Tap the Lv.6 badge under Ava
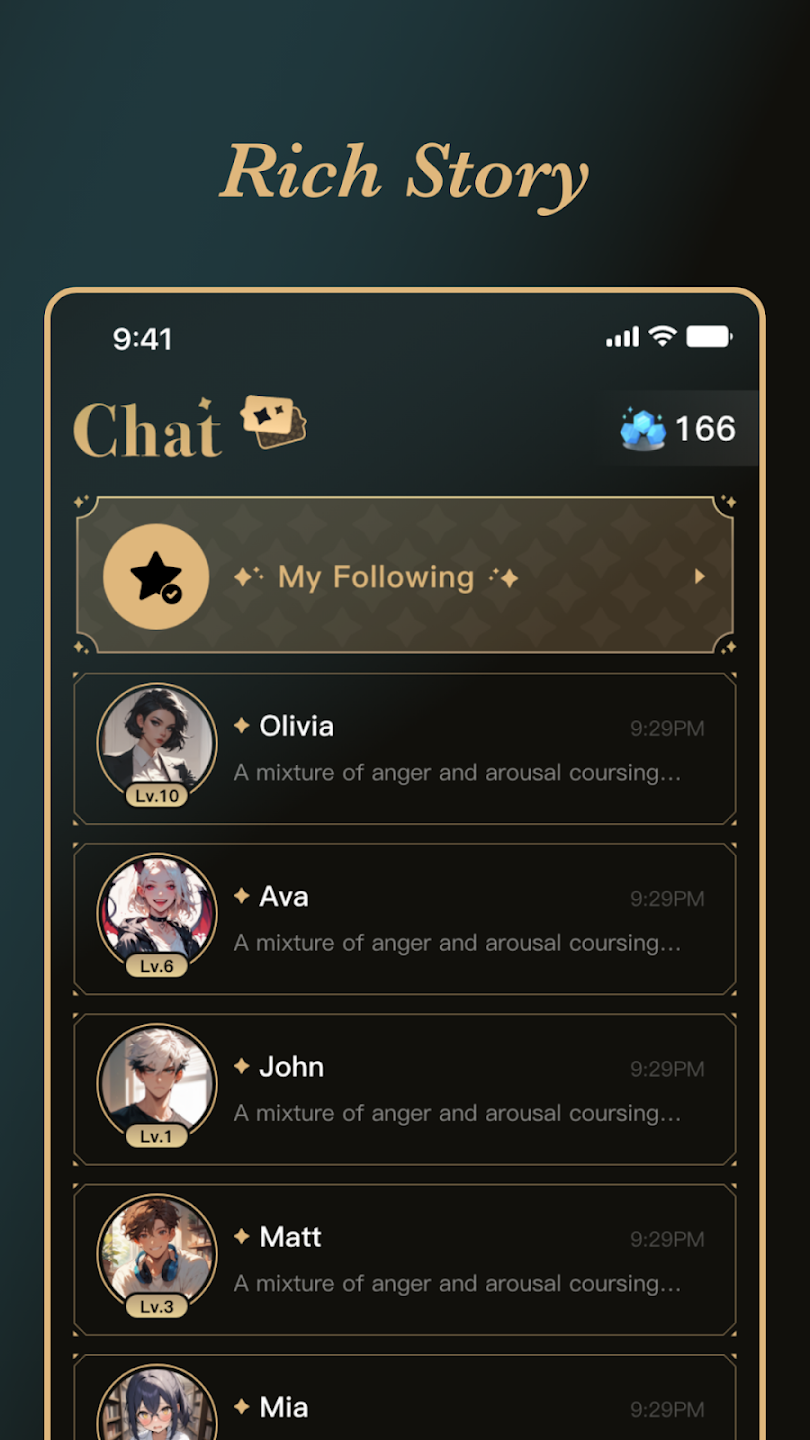Image resolution: width=810 pixels, height=1440 pixels. (156, 966)
